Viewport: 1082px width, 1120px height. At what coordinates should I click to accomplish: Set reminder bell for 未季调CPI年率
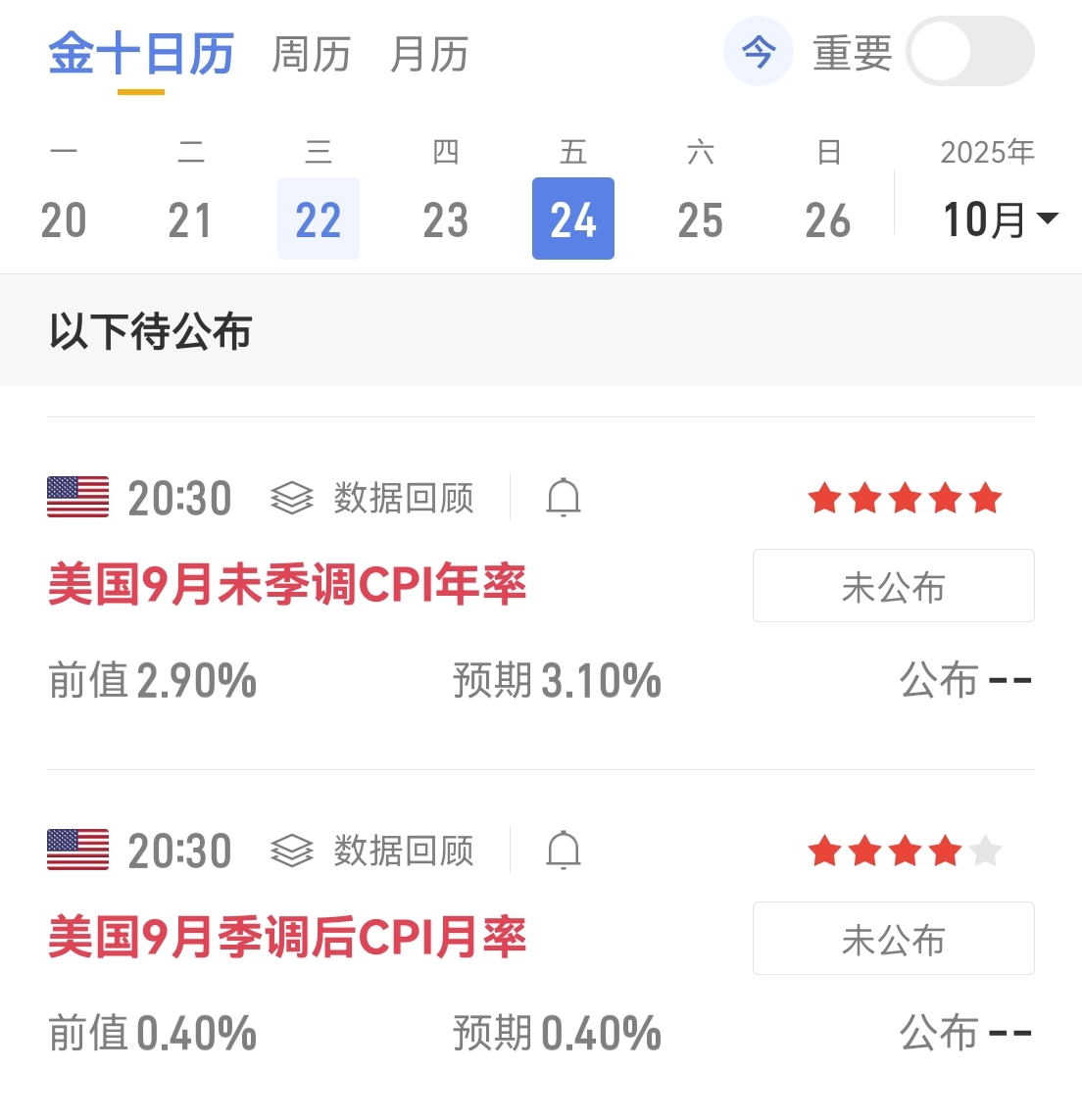coord(564,498)
